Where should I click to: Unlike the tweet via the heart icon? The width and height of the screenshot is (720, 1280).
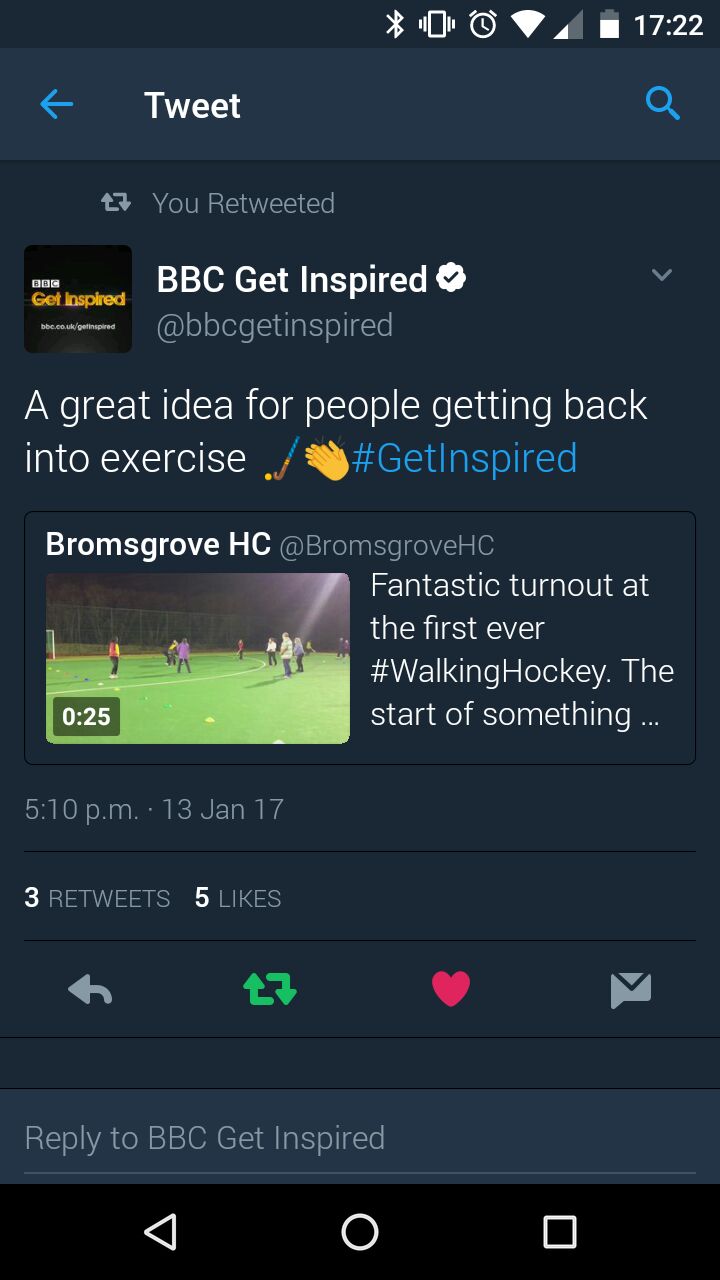pos(450,989)
